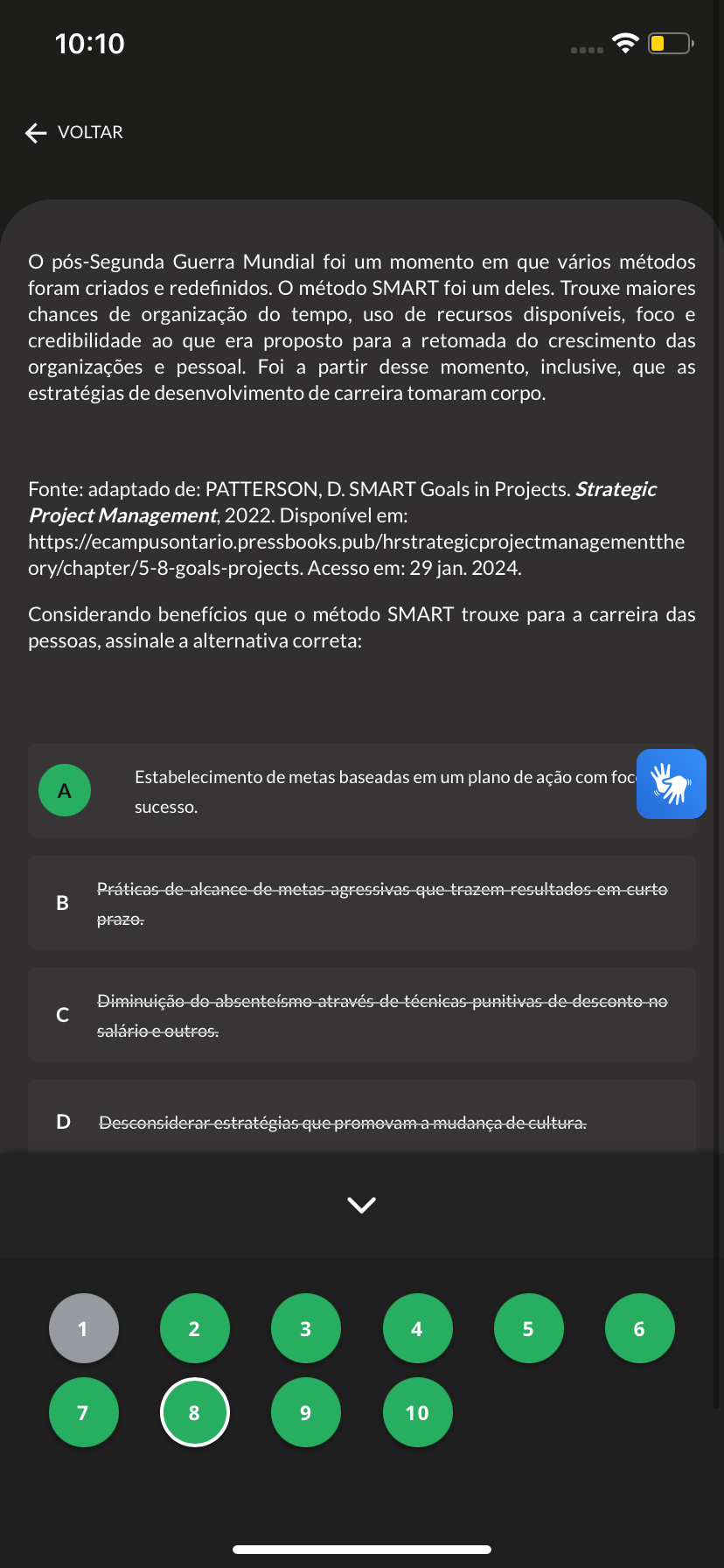724x1568 pixels.
Task: Jump to question 1
Action: coord(83,1328)
